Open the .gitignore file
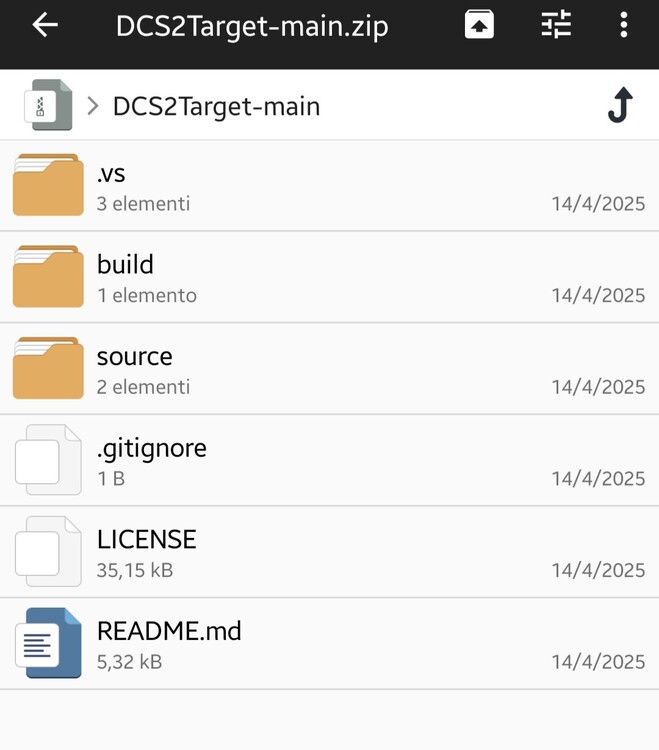The height and width of the screenshot is (750, 659). point(329,461)
